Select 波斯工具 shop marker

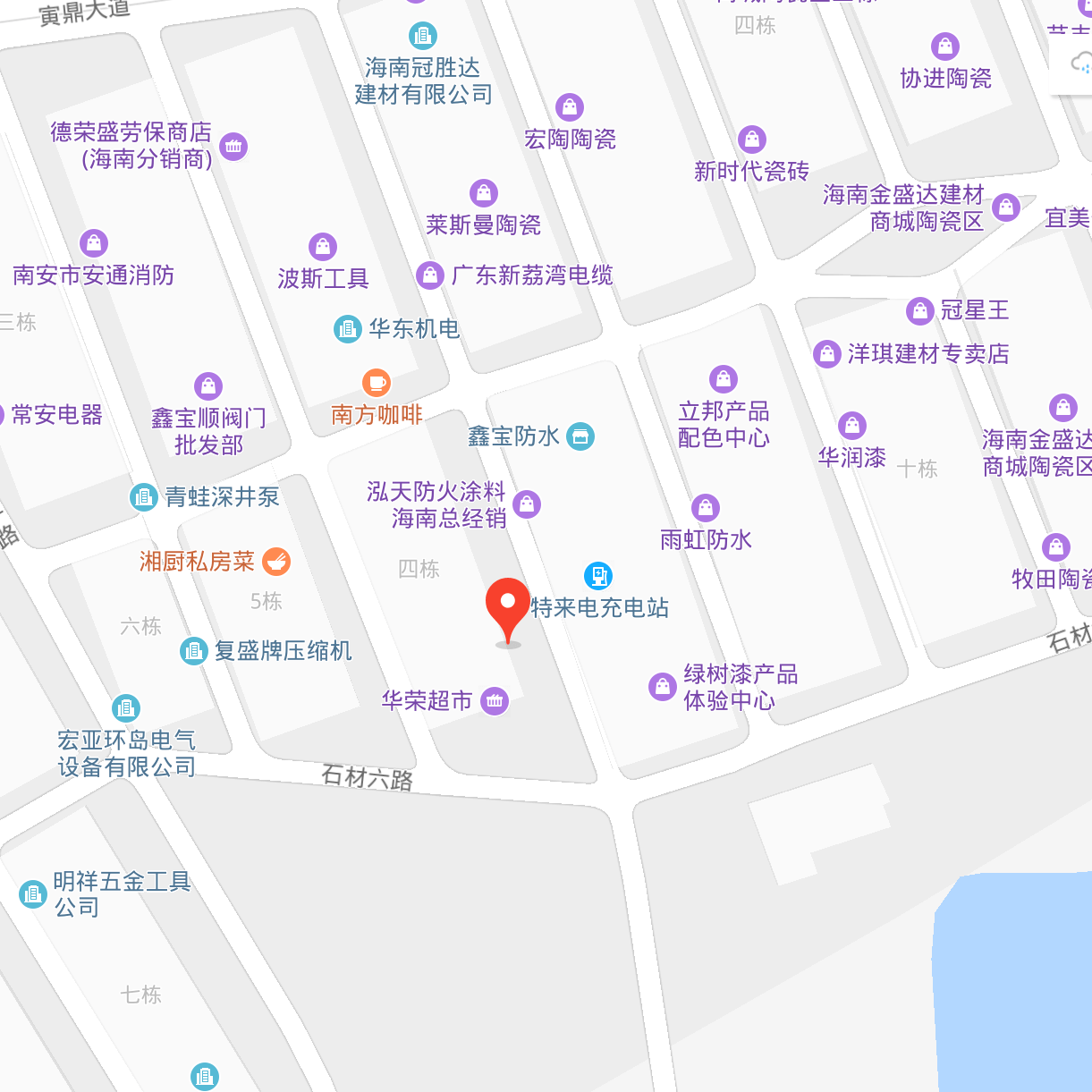tap(322, 246)
